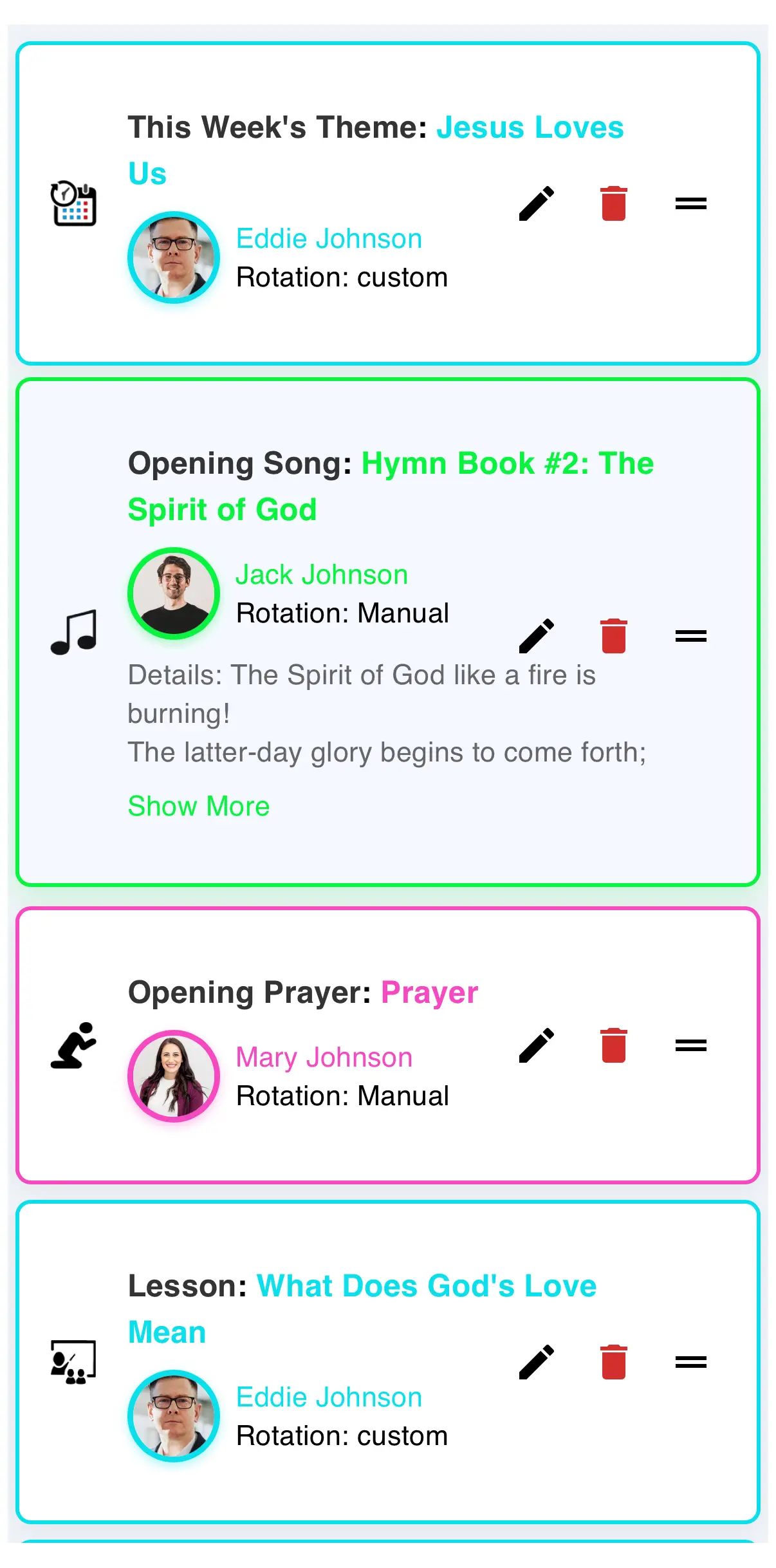776x1568 pixels.
Task: Grab the drag handle on the Opening Song card
Action: (x=690, y=634)
